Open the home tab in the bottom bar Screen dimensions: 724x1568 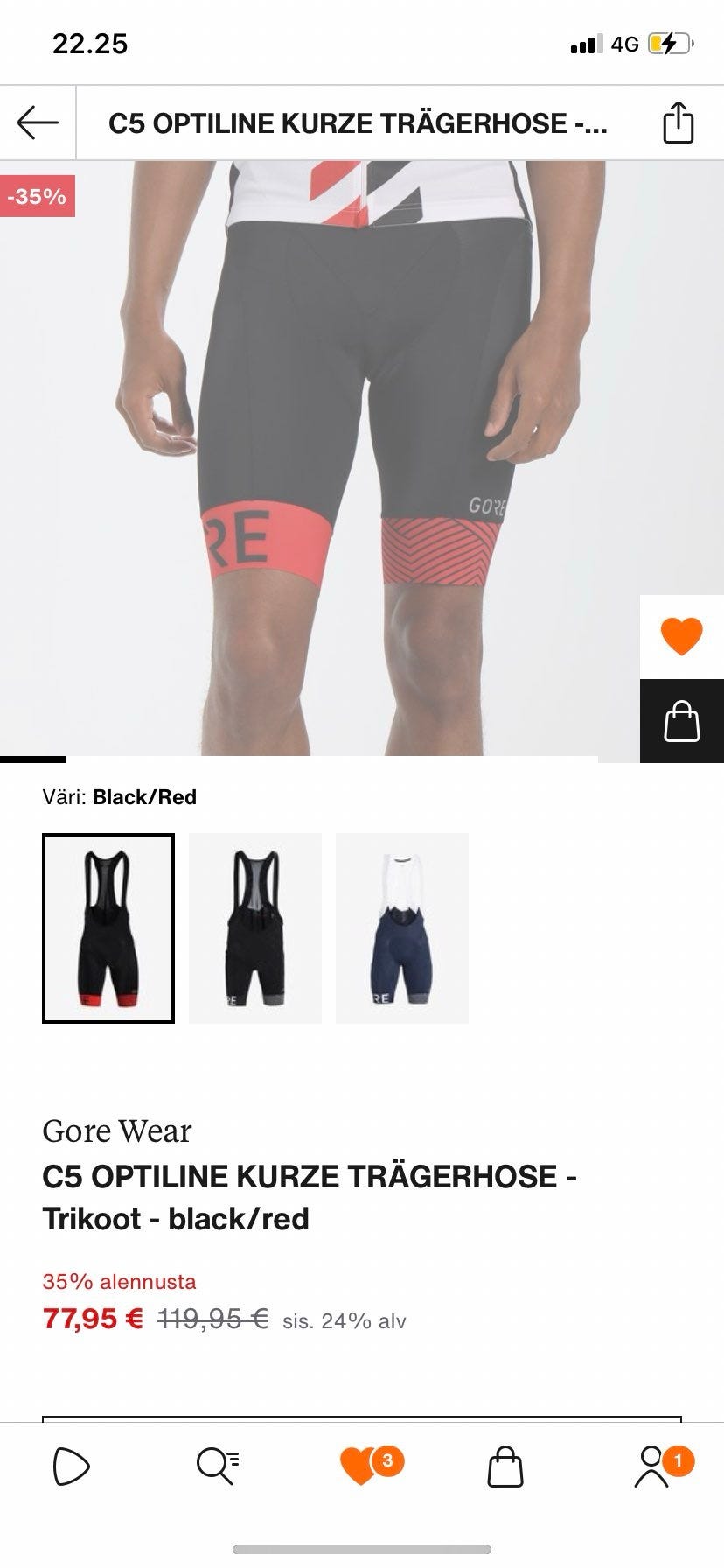pyautogui.click(x=71, y=1466)
